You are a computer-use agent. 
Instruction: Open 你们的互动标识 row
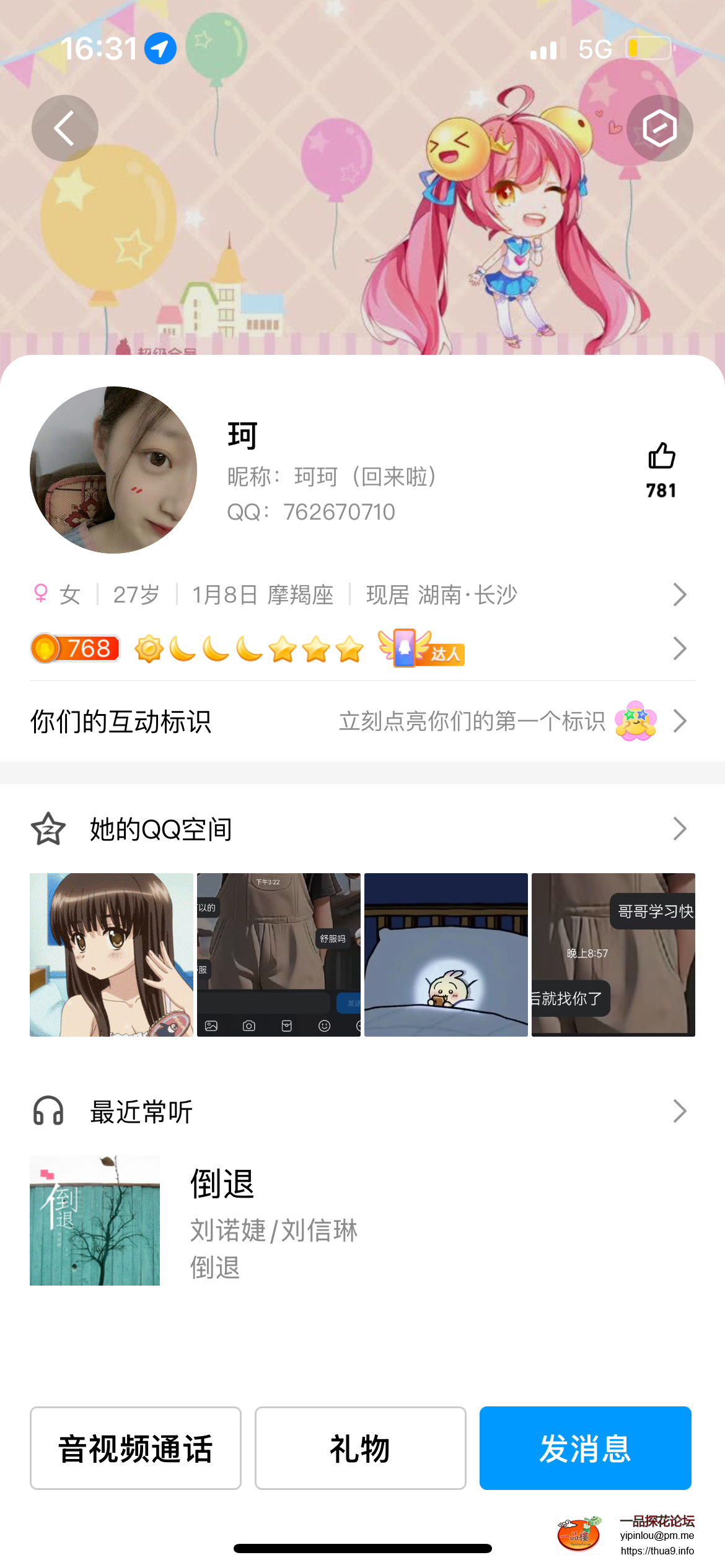362,721
